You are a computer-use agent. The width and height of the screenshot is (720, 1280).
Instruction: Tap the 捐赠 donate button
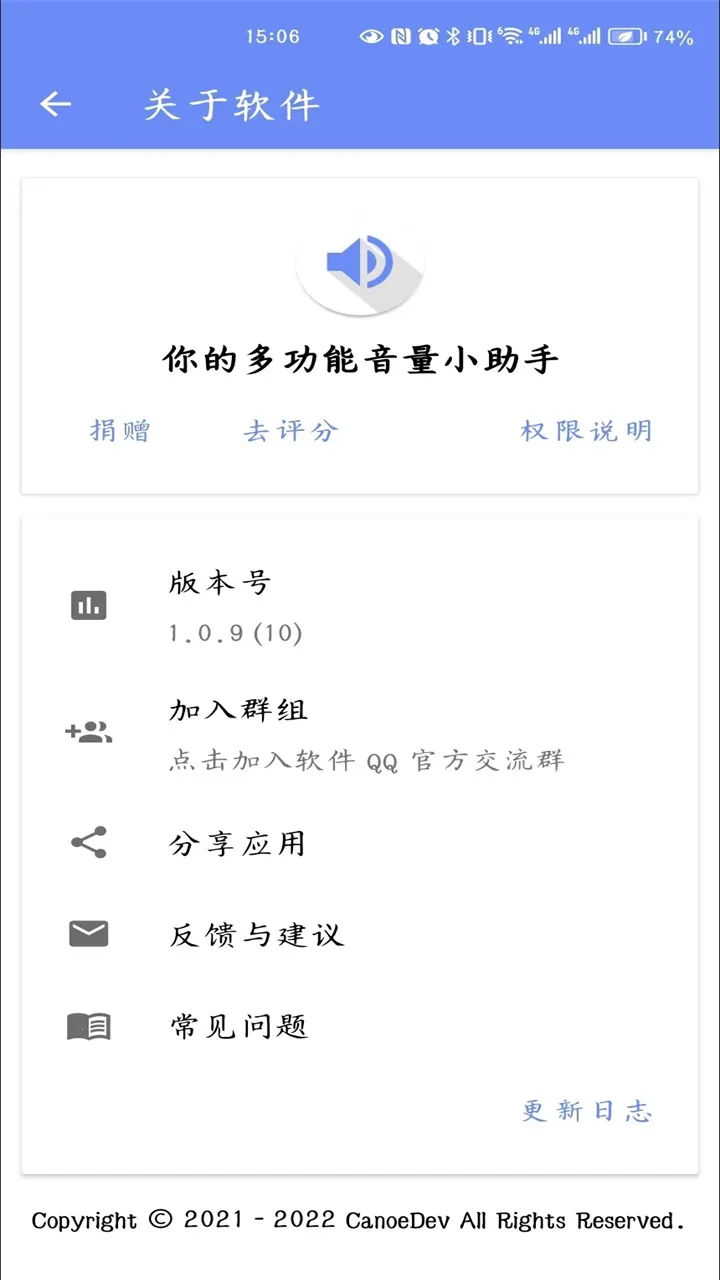pos(120,431)
